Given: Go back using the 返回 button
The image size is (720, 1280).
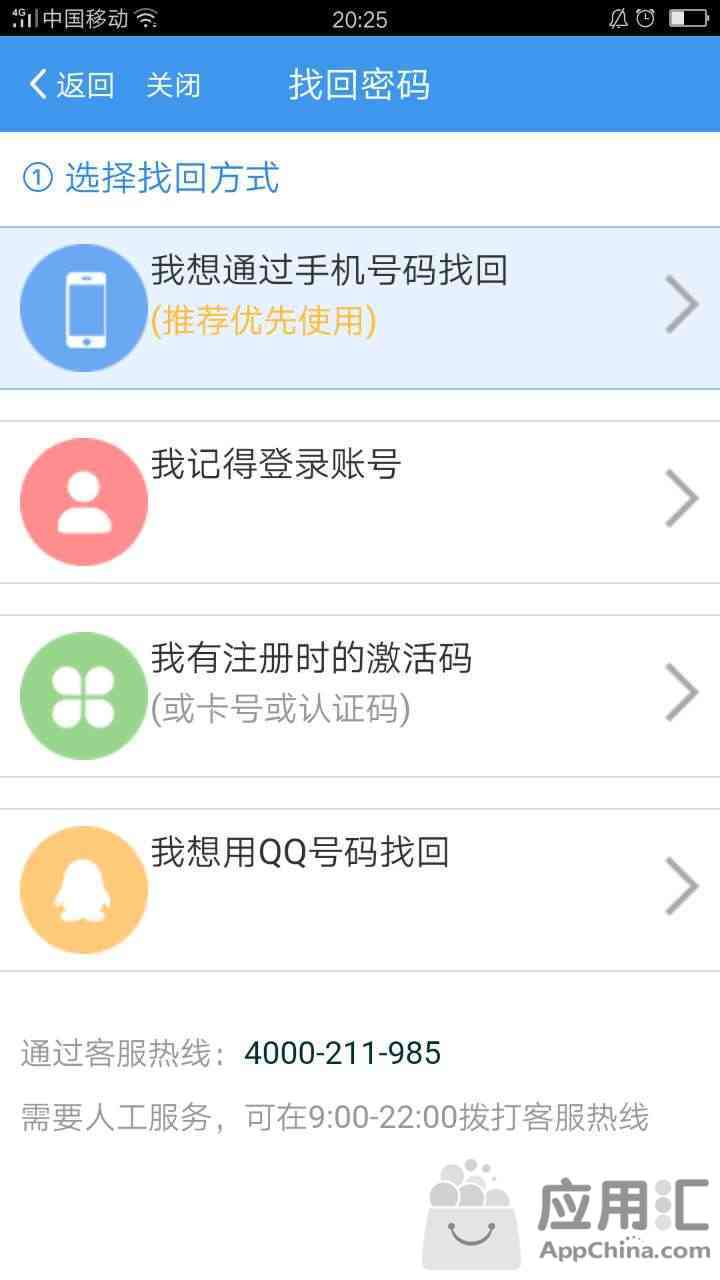Looking at the screenshot, I should pyautogui.click(x=71, y=85).
